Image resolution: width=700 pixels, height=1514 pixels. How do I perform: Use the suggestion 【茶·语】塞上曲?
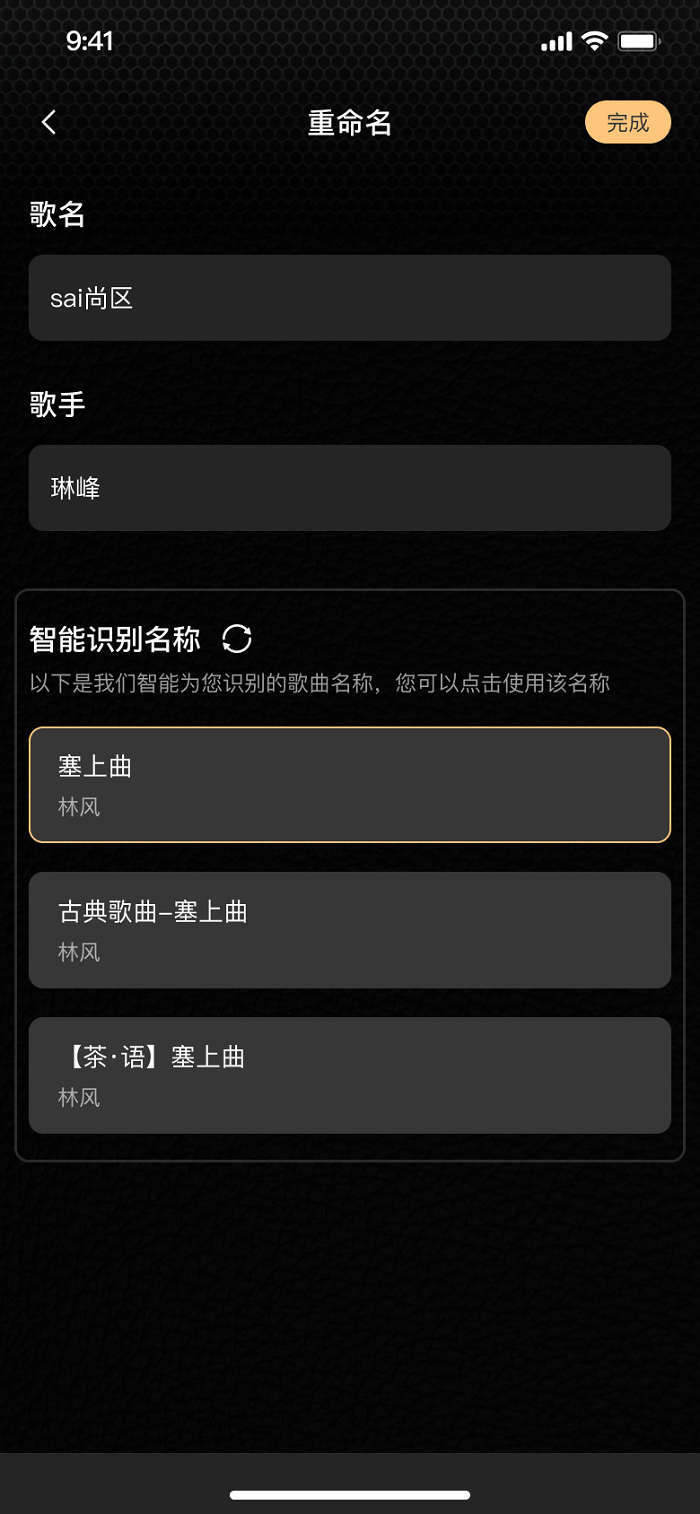(x=350, y=1075)
